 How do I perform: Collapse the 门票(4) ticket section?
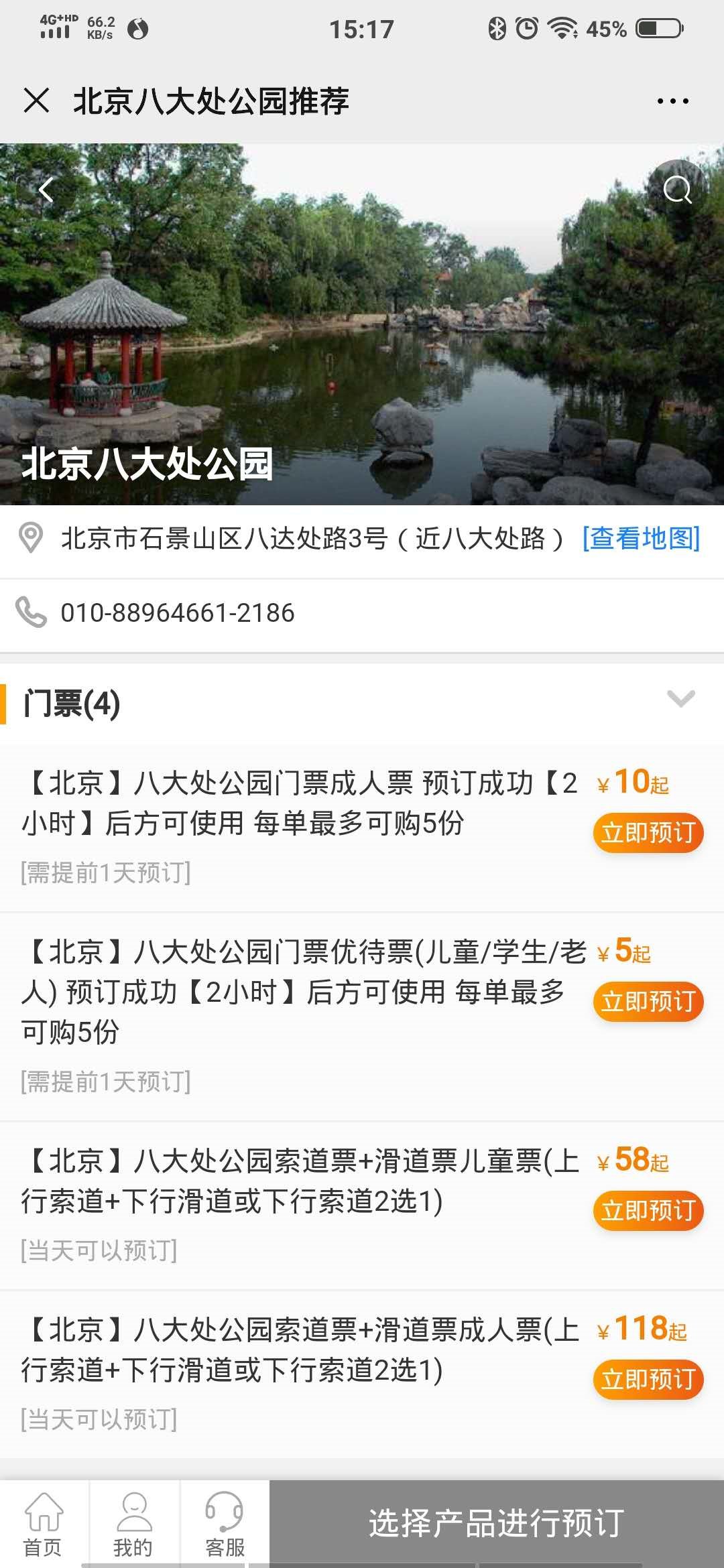point(680,699)
